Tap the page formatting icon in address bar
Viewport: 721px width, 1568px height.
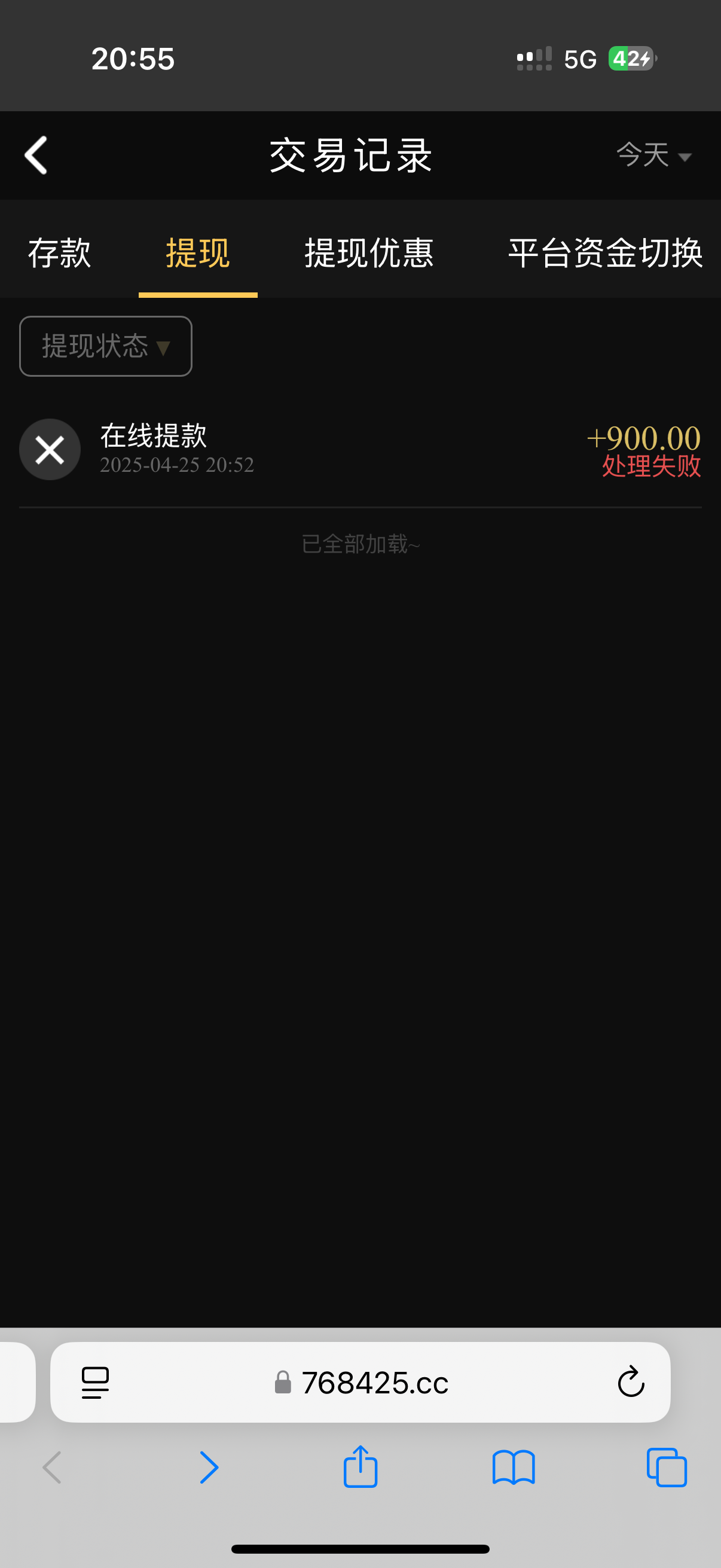point(94,1382)
